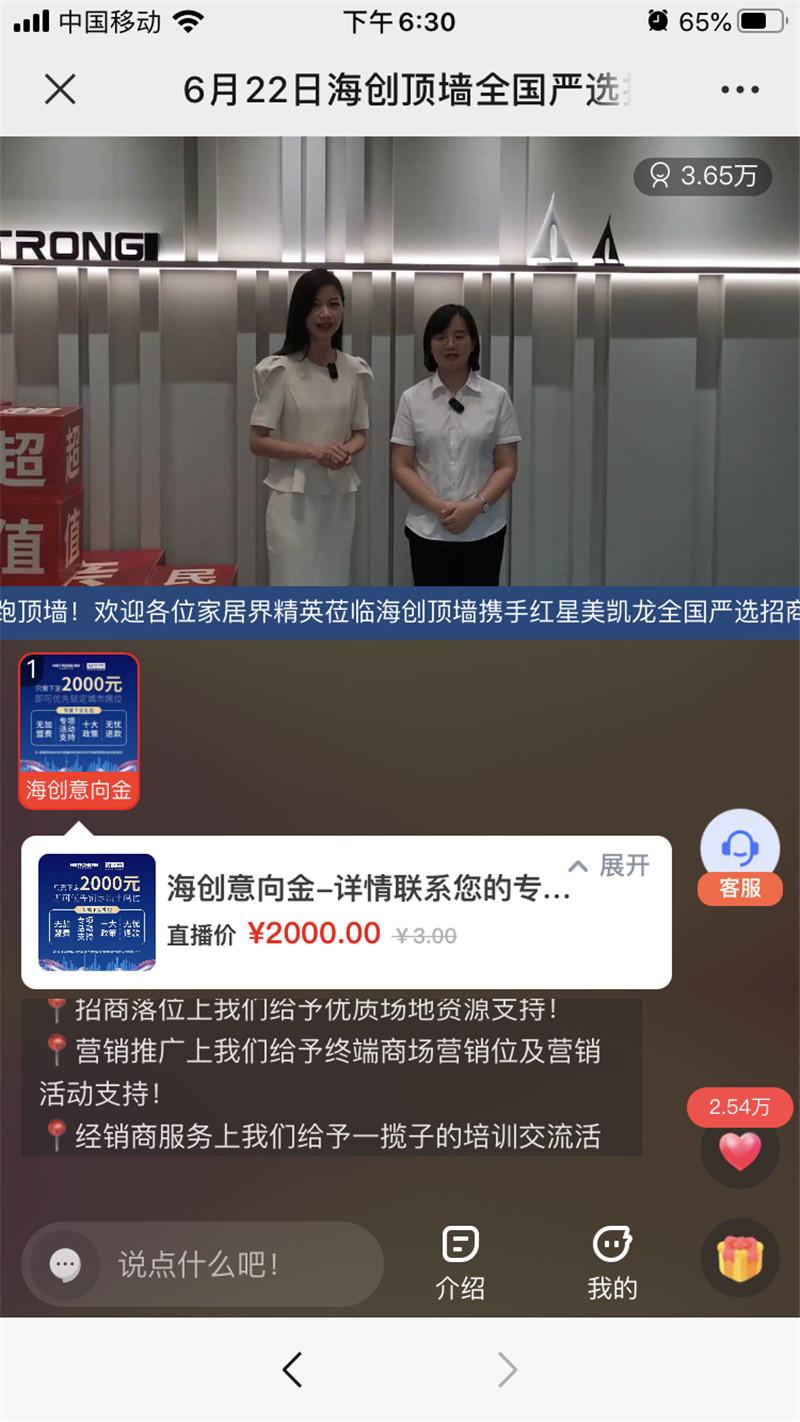Viewport: 800px width, 1422px height.
Task: Open the 介绍 introduction panel icon
Action: (x=460, y=1245)
